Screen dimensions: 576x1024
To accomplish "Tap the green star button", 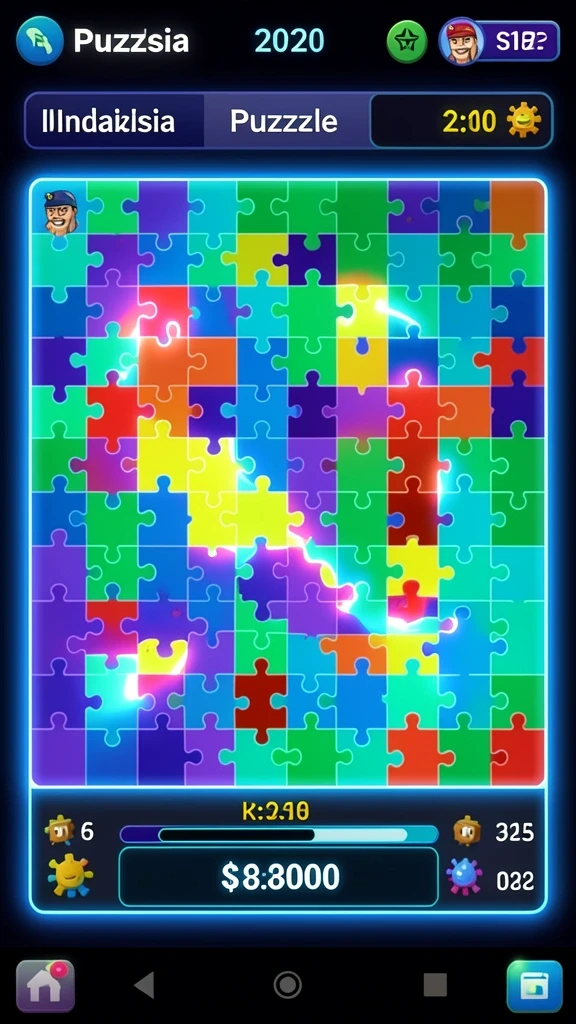I will [x=407, y=41].
